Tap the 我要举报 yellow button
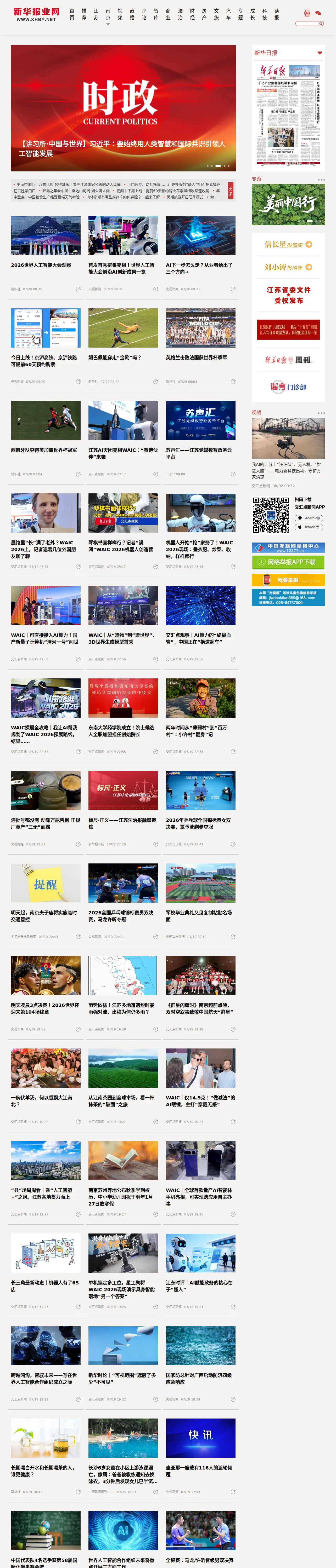 [x=288, y=580]
